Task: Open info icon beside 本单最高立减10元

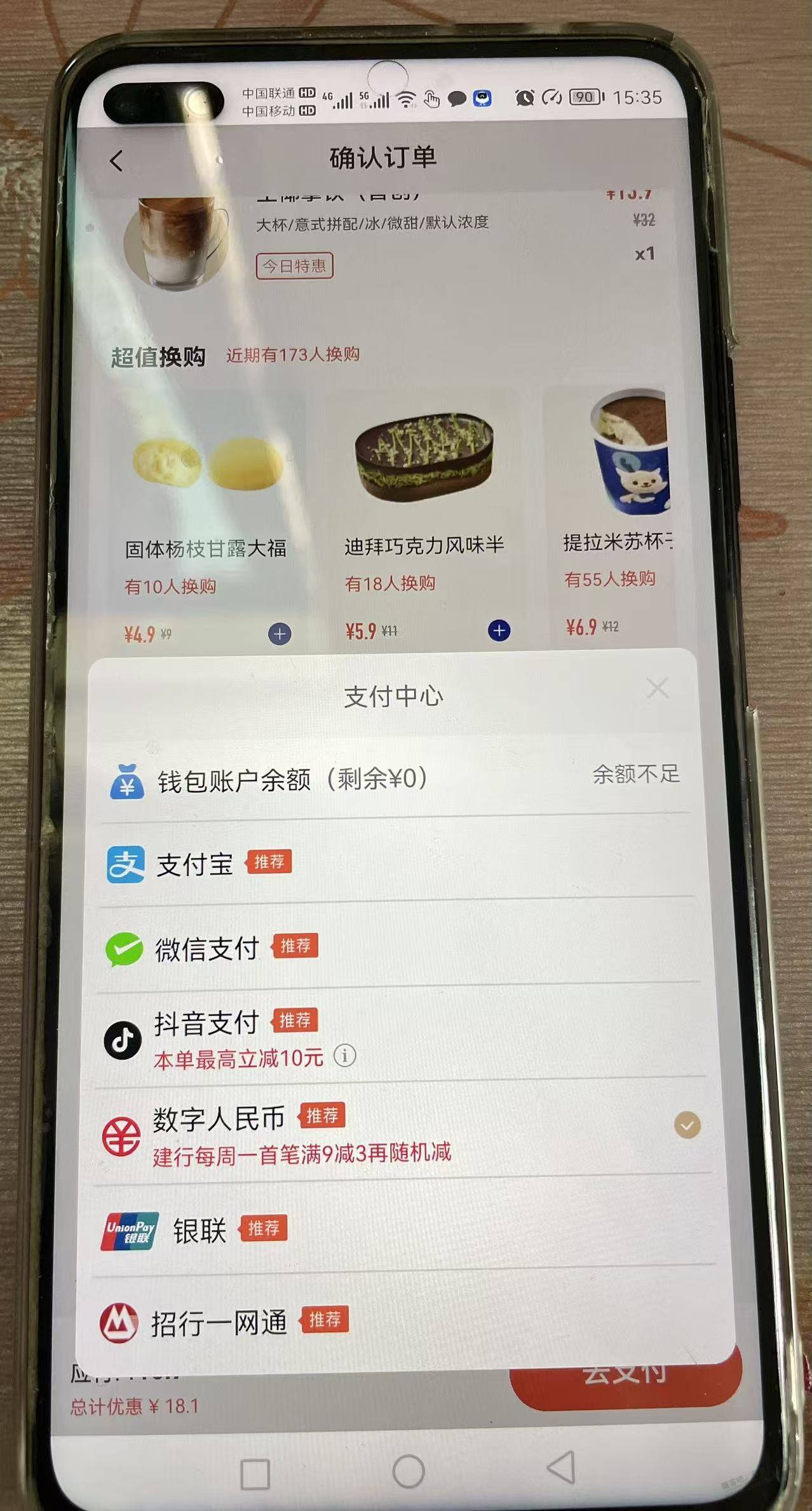Action: (345, 1056)
